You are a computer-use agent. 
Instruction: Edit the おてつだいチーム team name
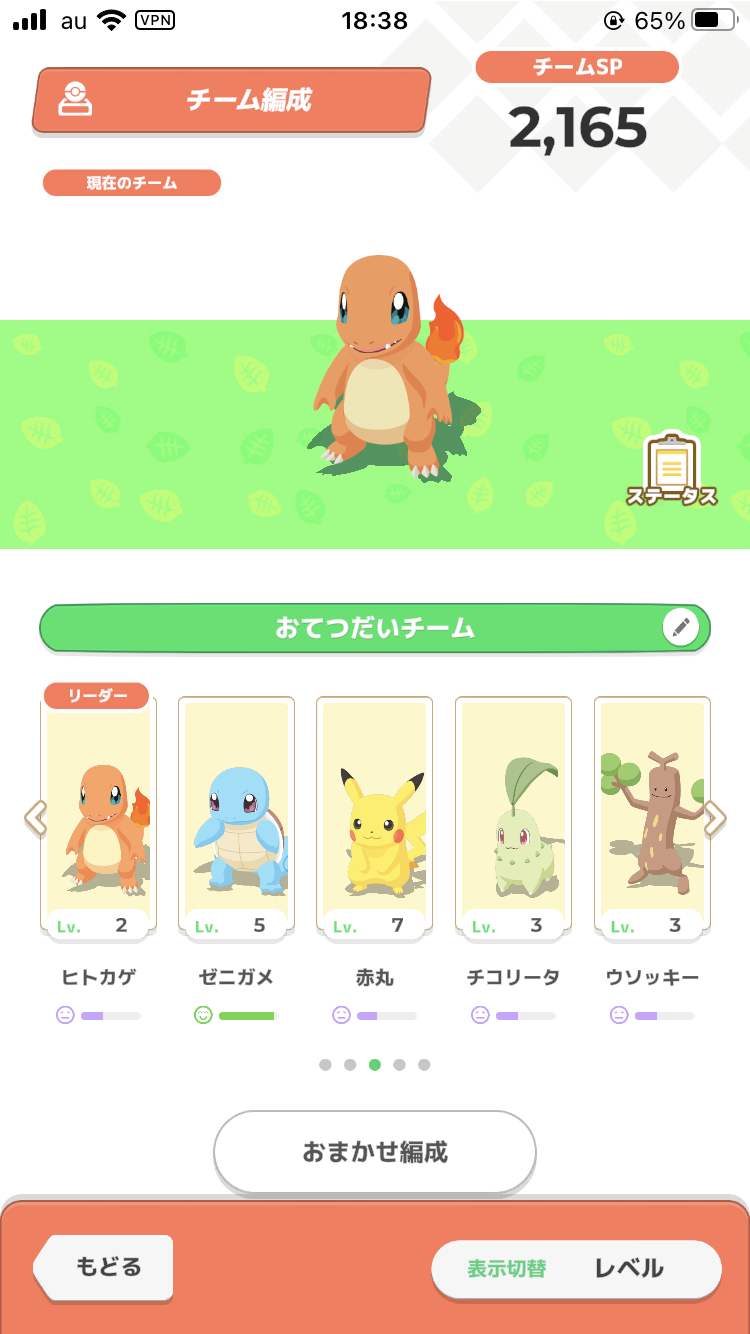click(x=681, y=628)
